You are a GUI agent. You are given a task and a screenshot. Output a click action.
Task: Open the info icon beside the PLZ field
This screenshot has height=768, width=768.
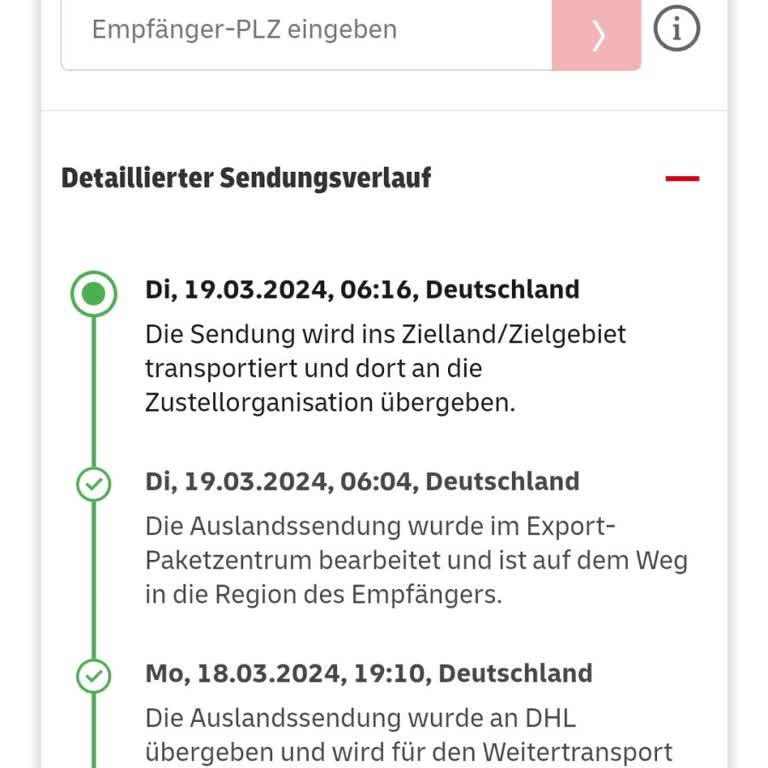[x=677, y=29]
